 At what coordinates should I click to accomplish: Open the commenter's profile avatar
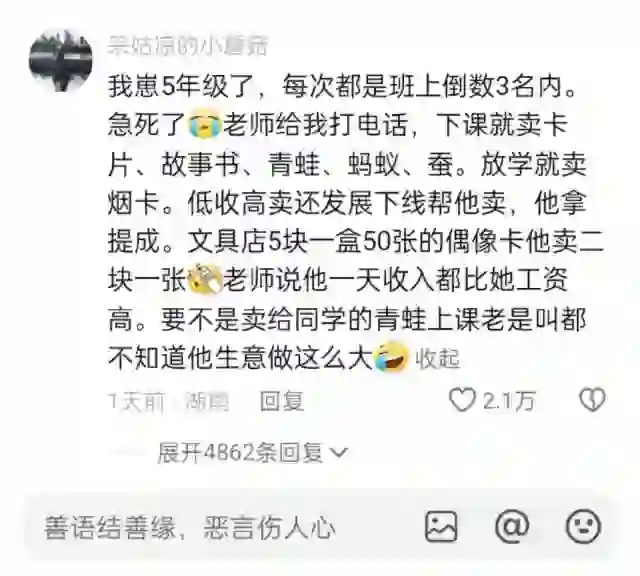click(60, 61)
